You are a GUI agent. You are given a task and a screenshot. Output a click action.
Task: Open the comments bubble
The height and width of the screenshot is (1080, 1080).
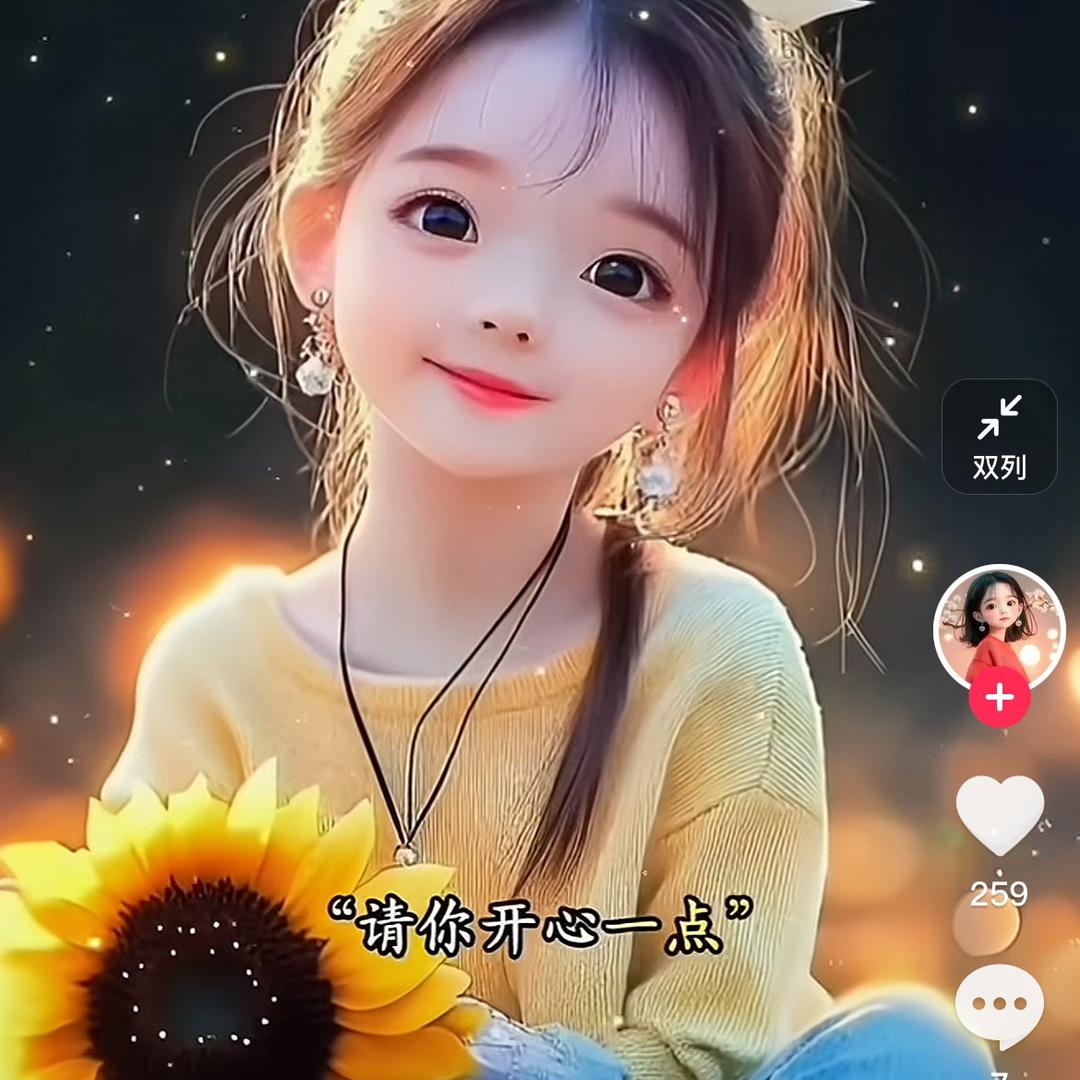click(x=999, y=1003)
